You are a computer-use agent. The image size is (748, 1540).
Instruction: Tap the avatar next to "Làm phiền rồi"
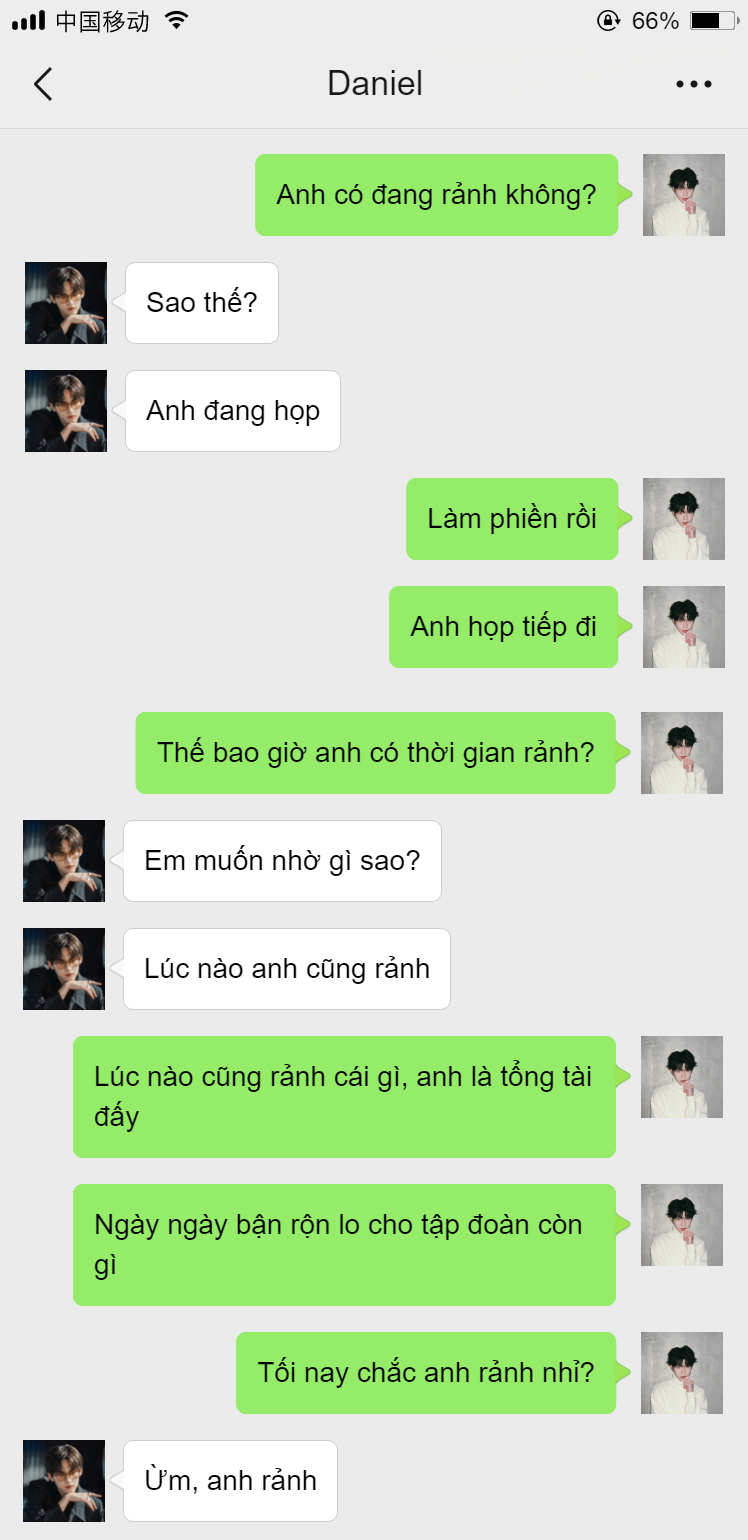[x=683, y=519]
